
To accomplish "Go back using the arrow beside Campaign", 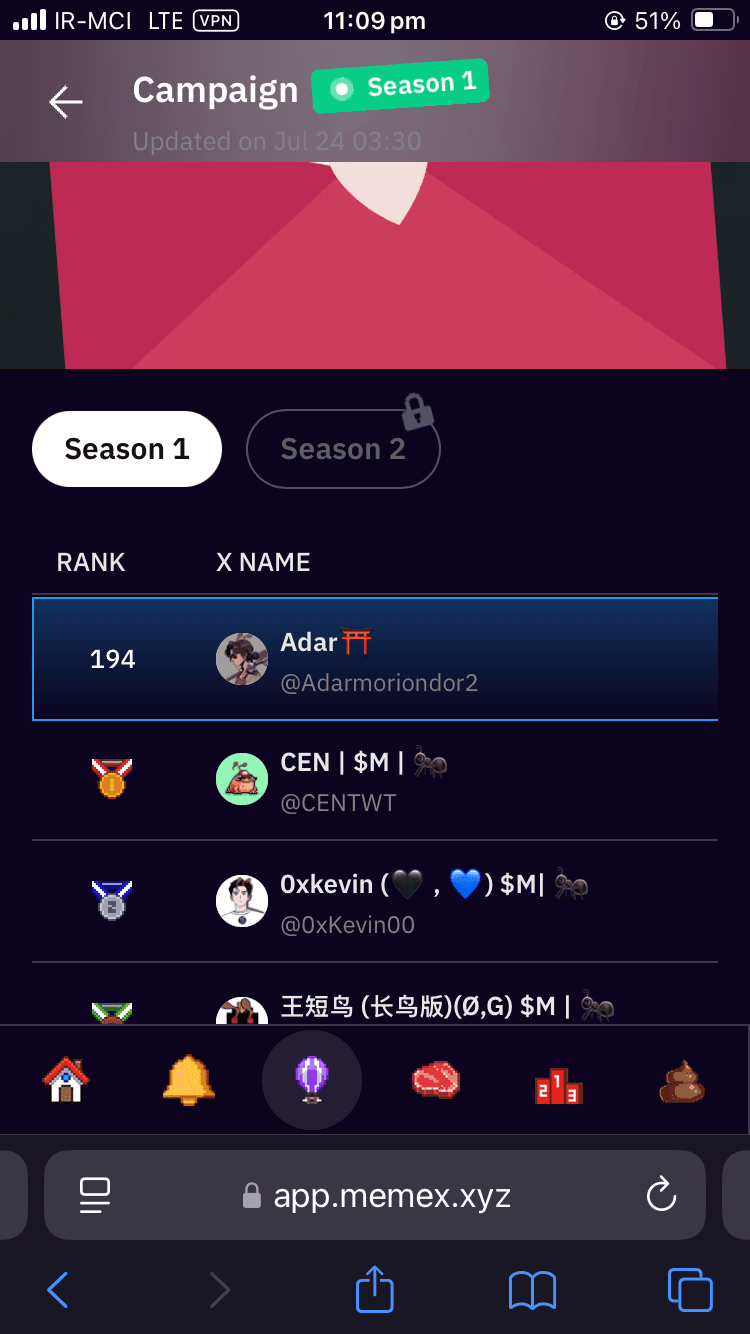I will click(66, 101).
